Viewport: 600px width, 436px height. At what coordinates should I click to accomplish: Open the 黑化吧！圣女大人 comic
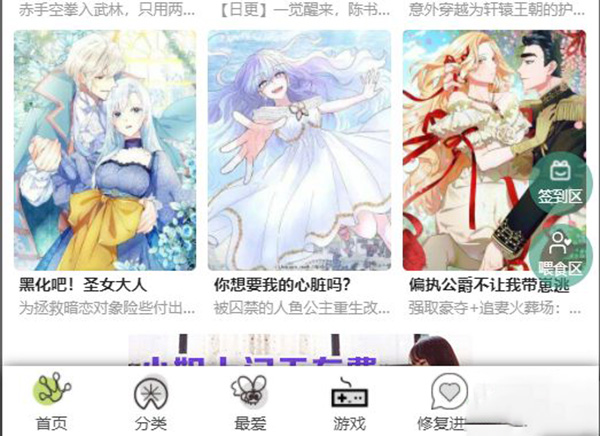[105, 150]
